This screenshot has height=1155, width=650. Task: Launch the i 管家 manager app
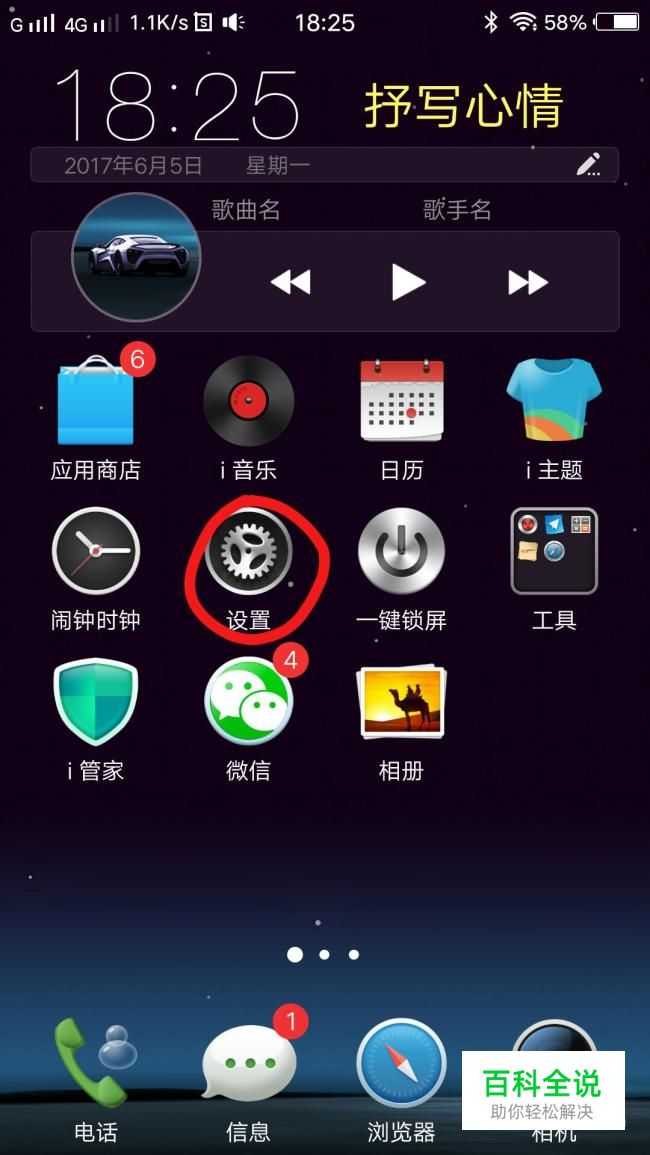coord(96,703)
